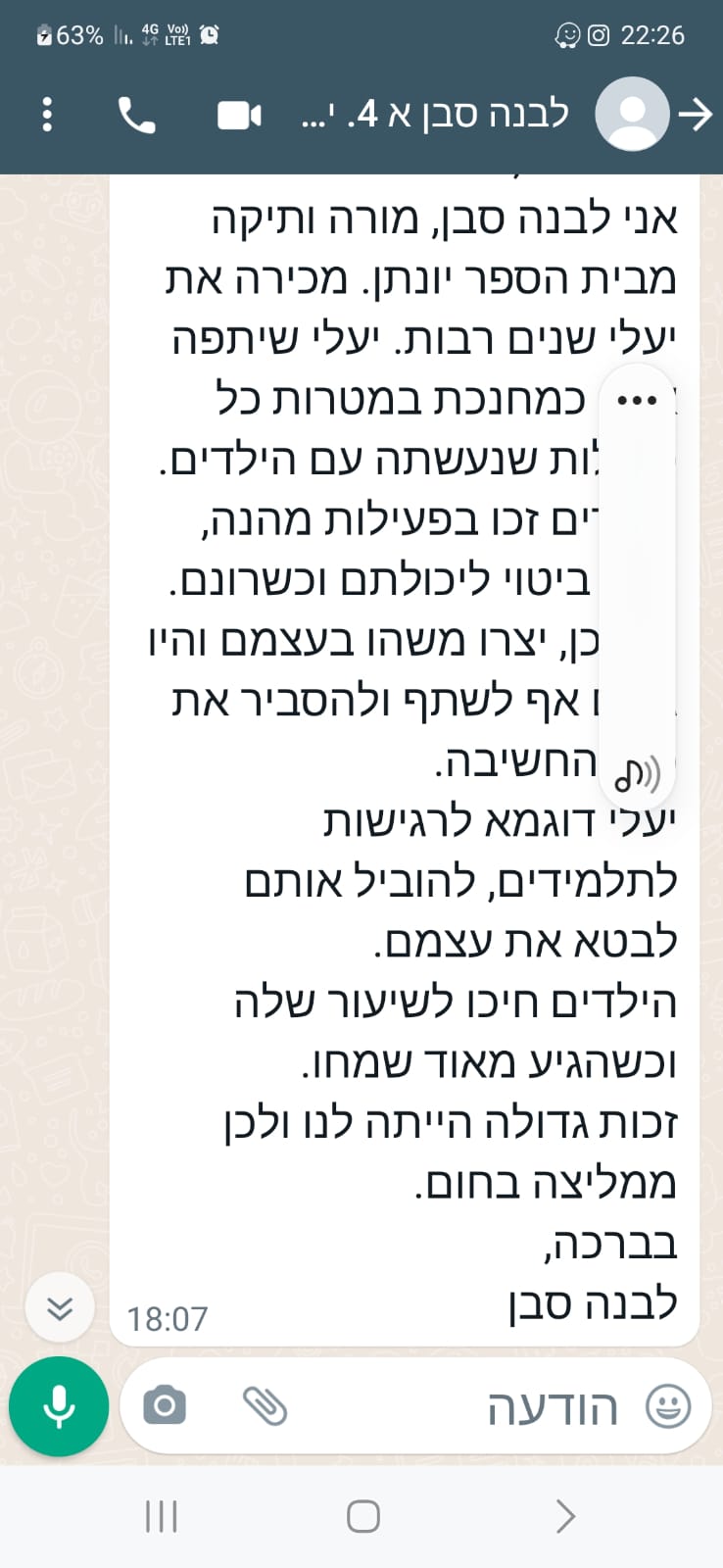Expand the floating panel's three dots
The height and width of the screenshot is (1568, 723).
pyautogui.click(x=638, y=400)
